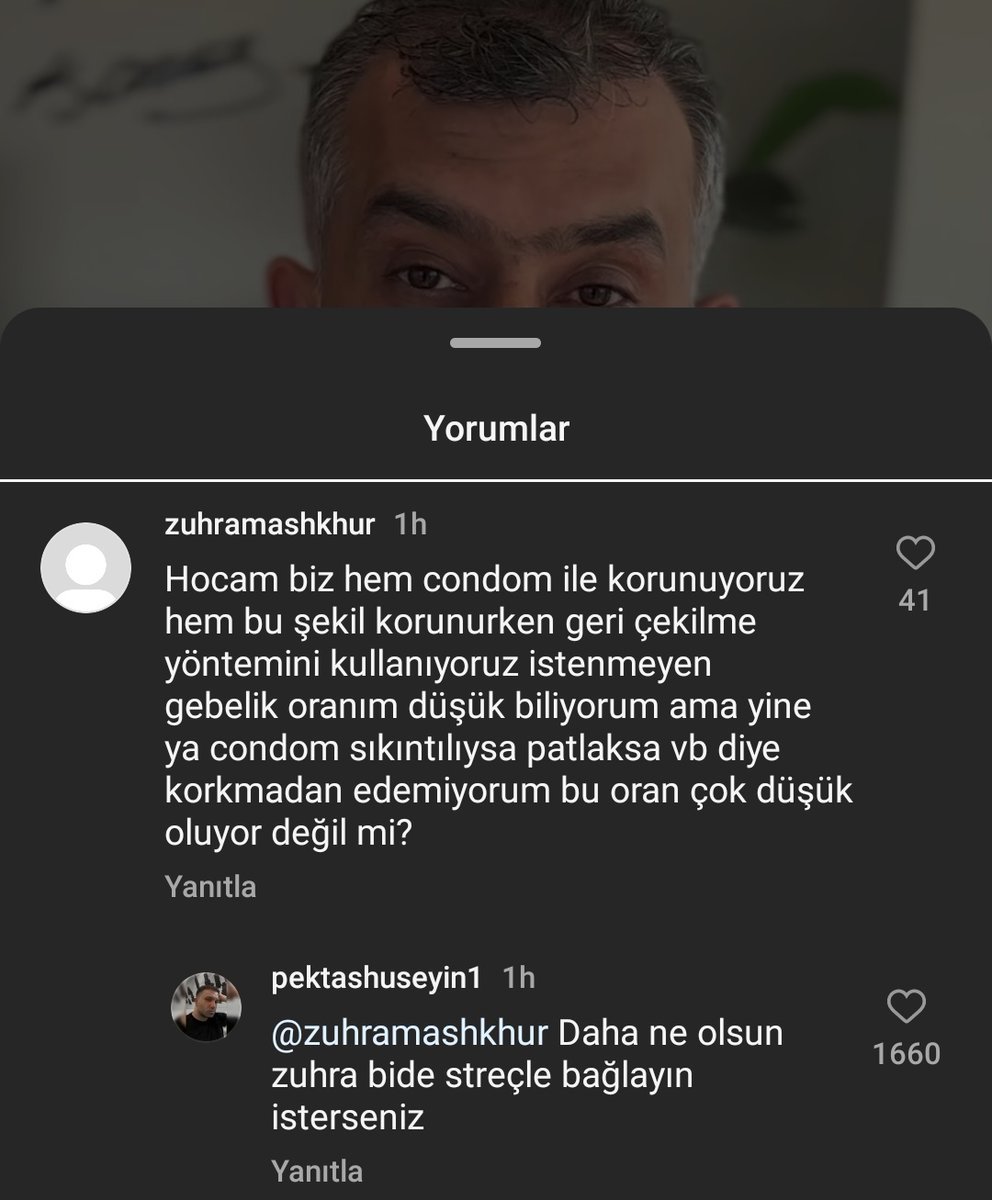This screenshot has height=1200, width=992.
Task: Open pektashuseyin1's profile avatar
Action: (207, 1006)
